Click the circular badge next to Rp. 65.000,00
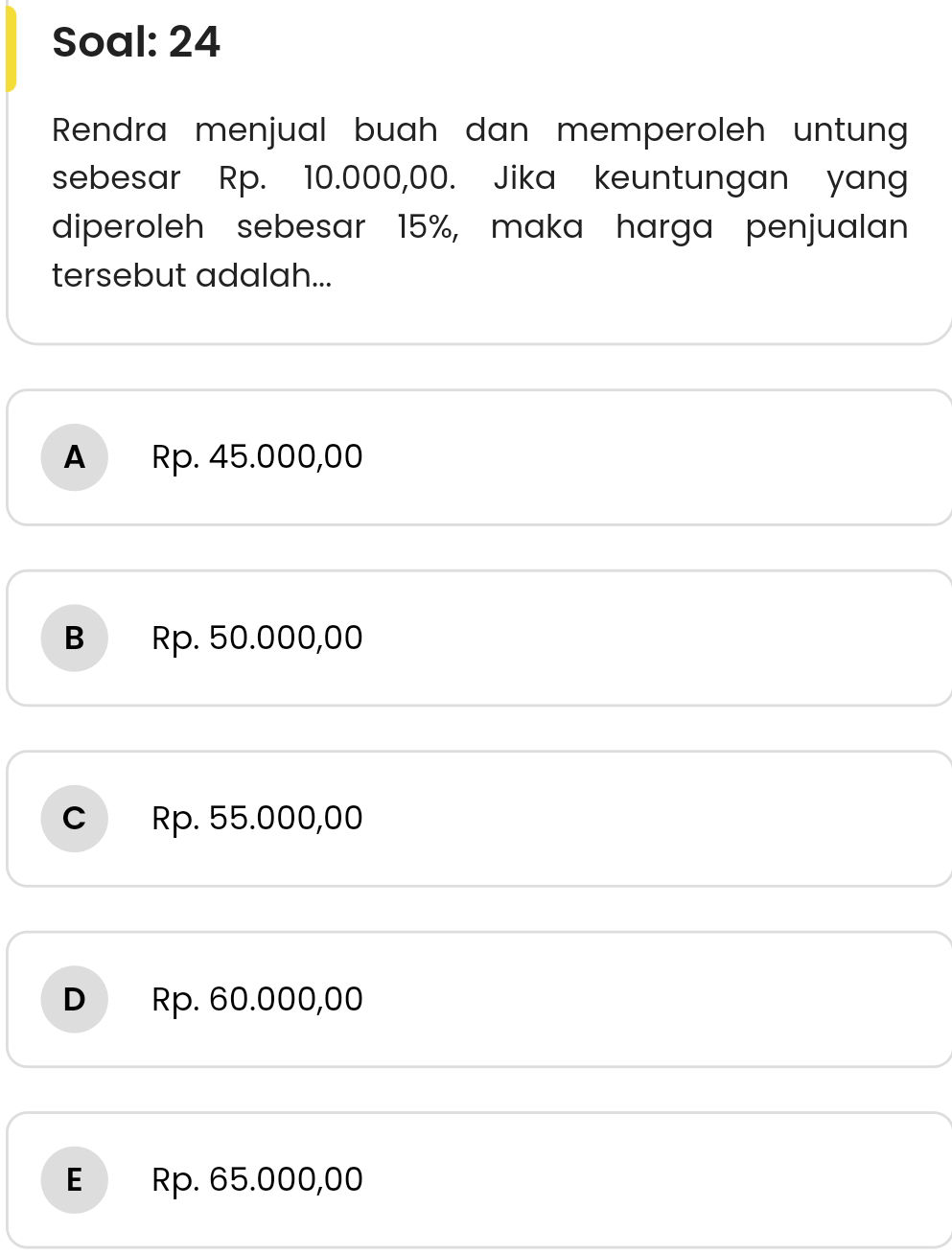Image resolution: width=952 pixels, height=1254 pixels. [x=75, y=1179]
